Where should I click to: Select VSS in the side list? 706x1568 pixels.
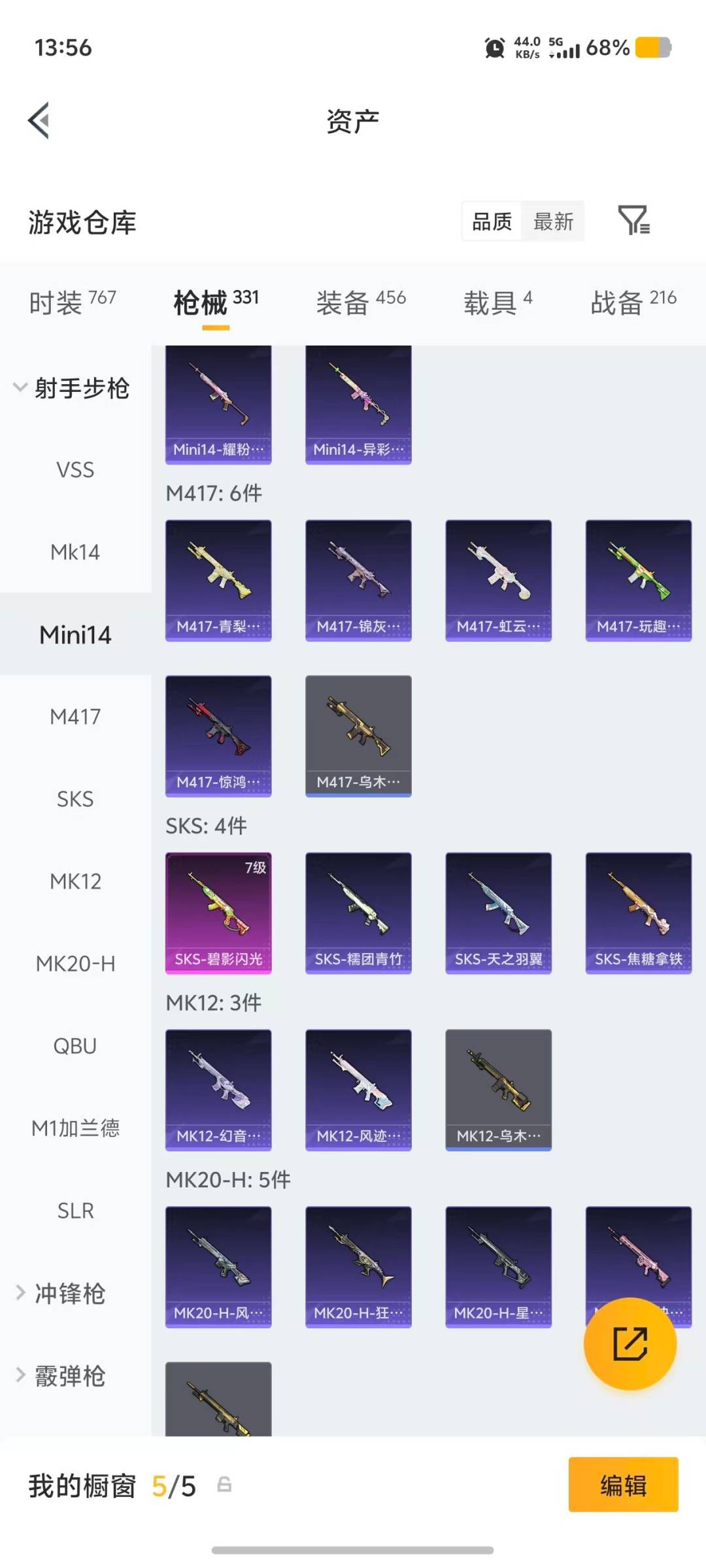(75, 470)
